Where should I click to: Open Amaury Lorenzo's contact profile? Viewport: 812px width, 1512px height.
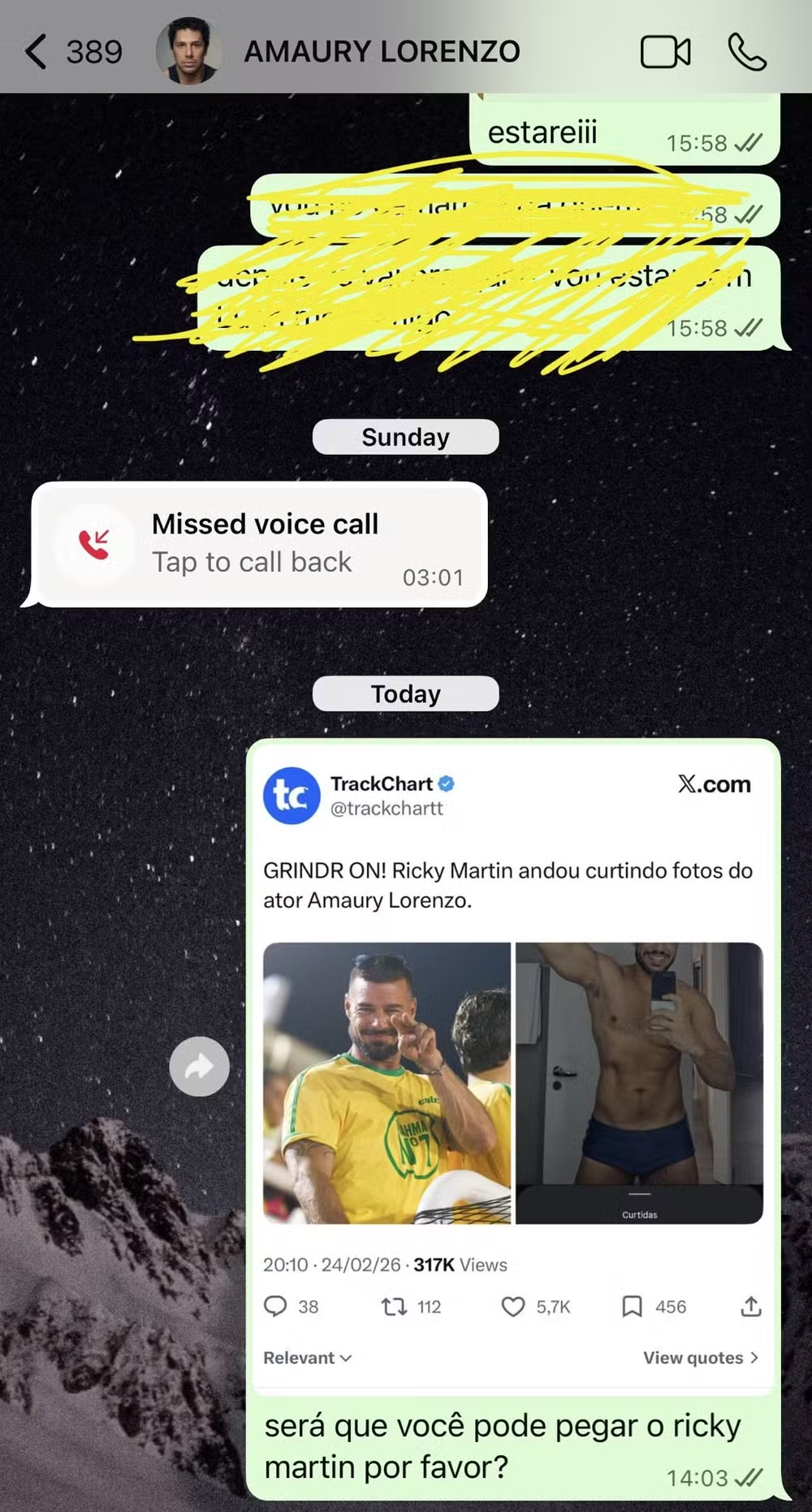point(382,52)
